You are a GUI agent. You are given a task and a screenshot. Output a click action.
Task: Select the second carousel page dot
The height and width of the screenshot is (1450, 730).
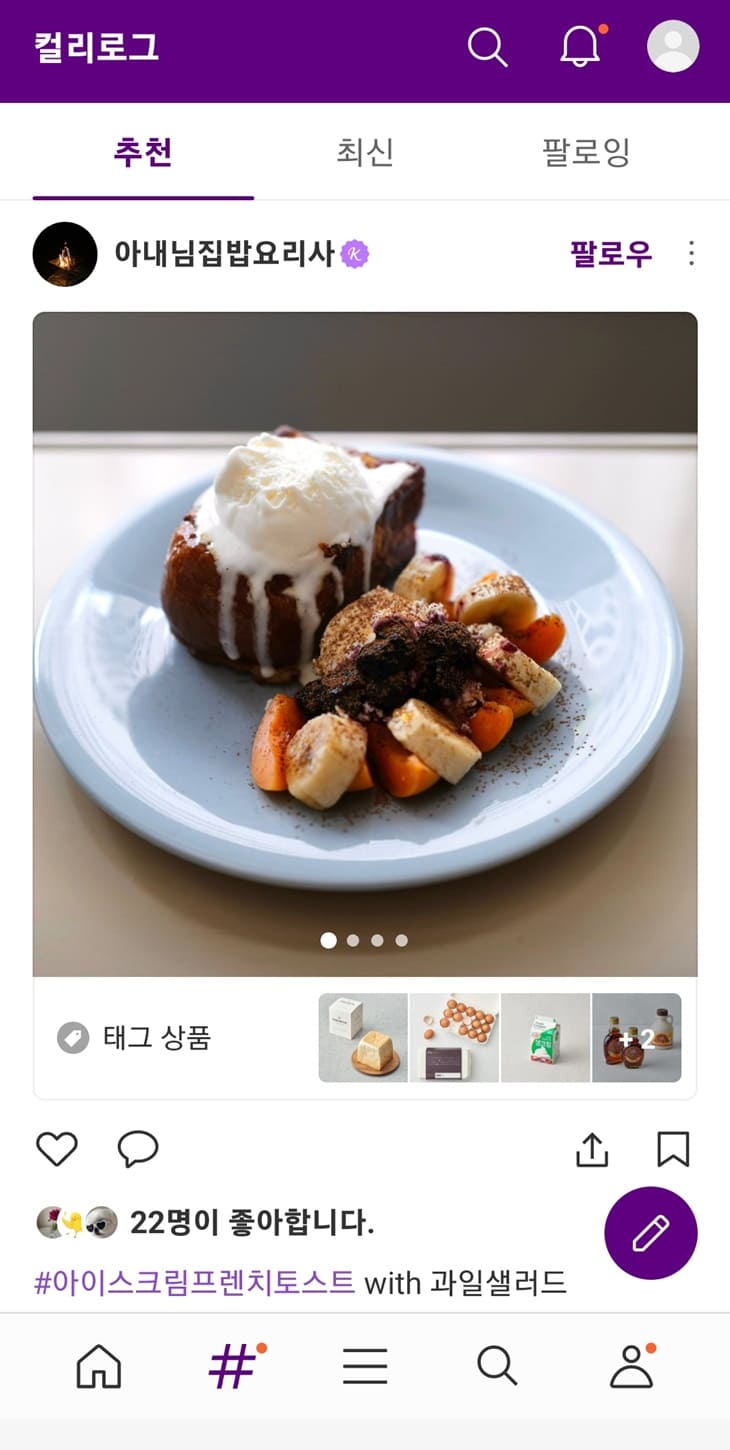click(352, 940)
